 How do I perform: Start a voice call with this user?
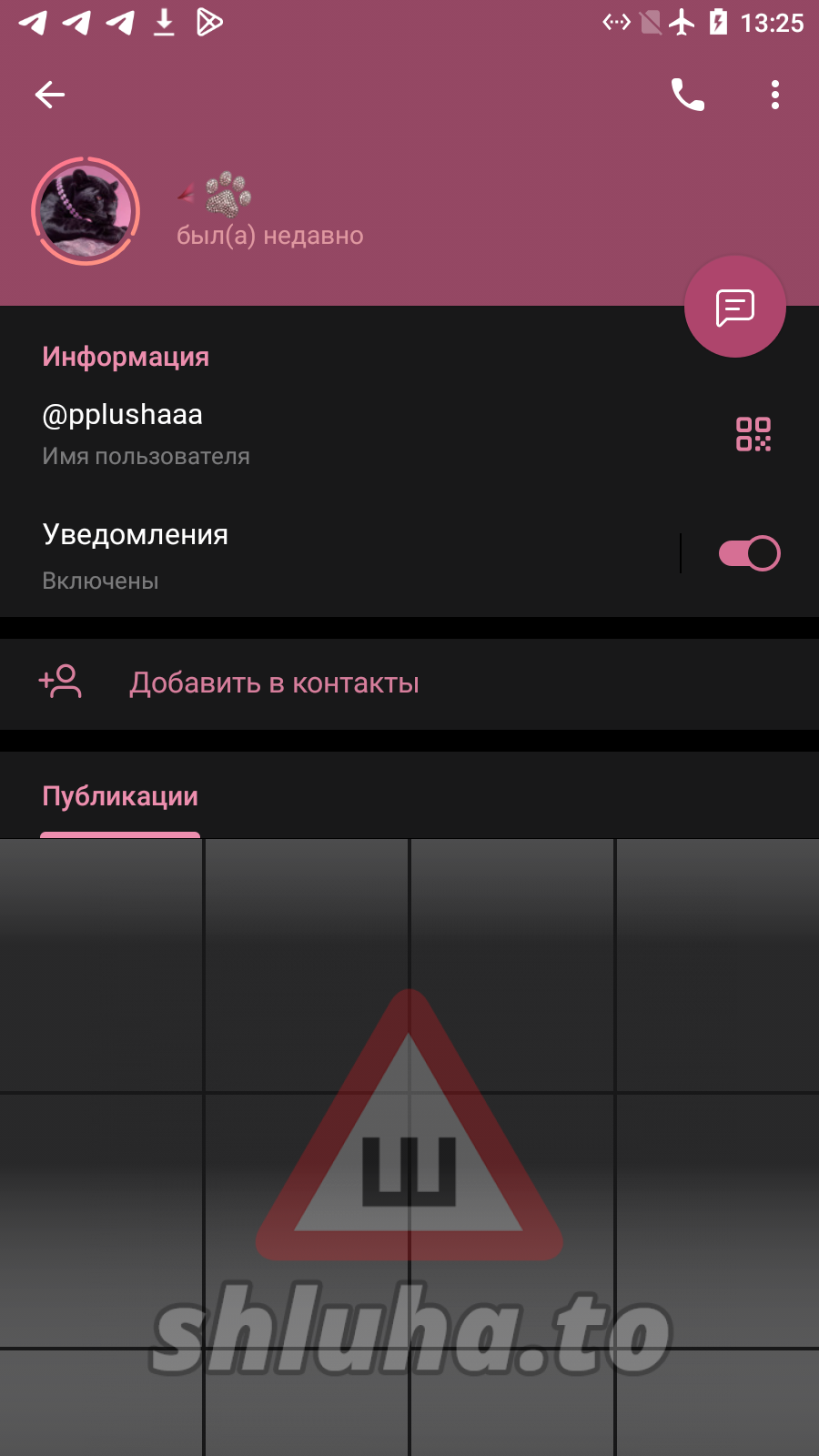[x=687, y=95]
